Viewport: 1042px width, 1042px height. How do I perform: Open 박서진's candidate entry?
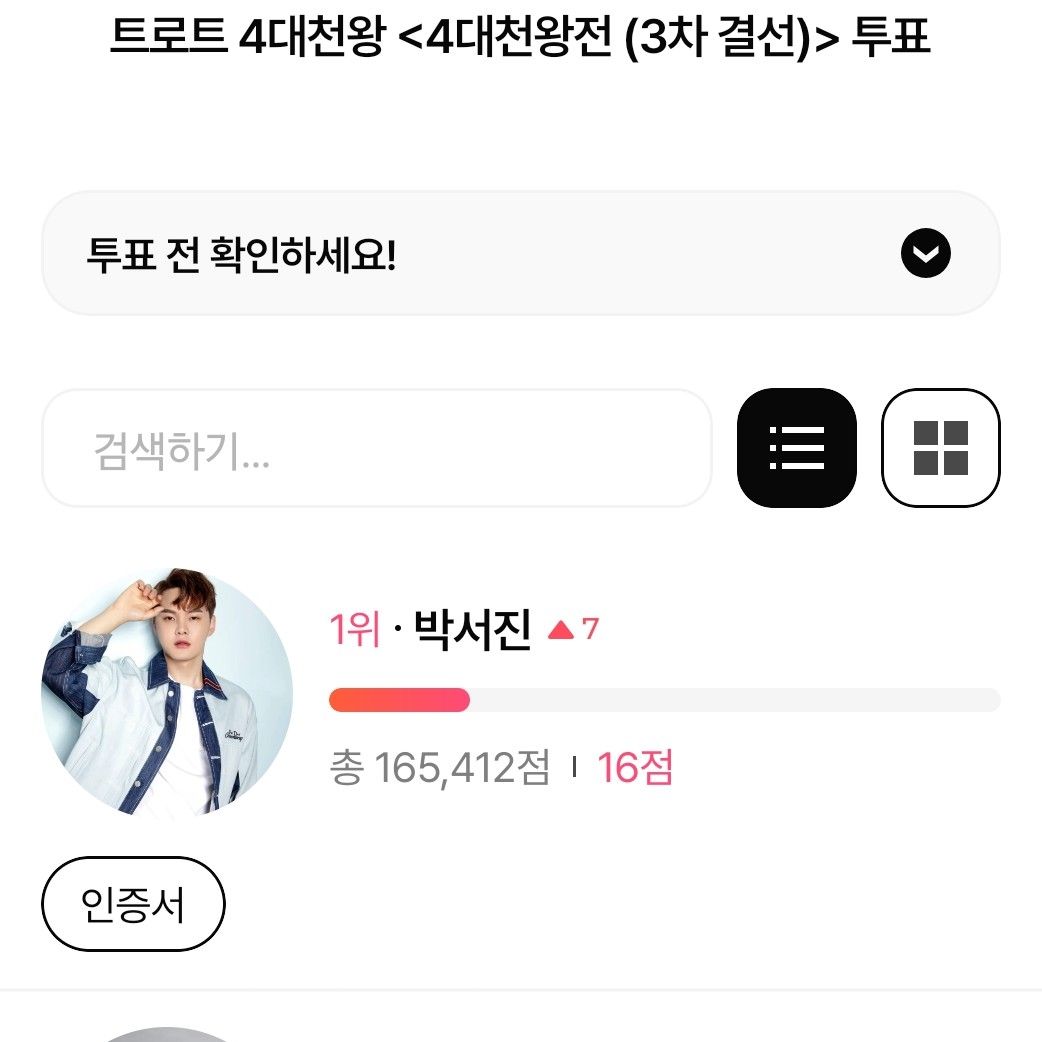point(471,632)
